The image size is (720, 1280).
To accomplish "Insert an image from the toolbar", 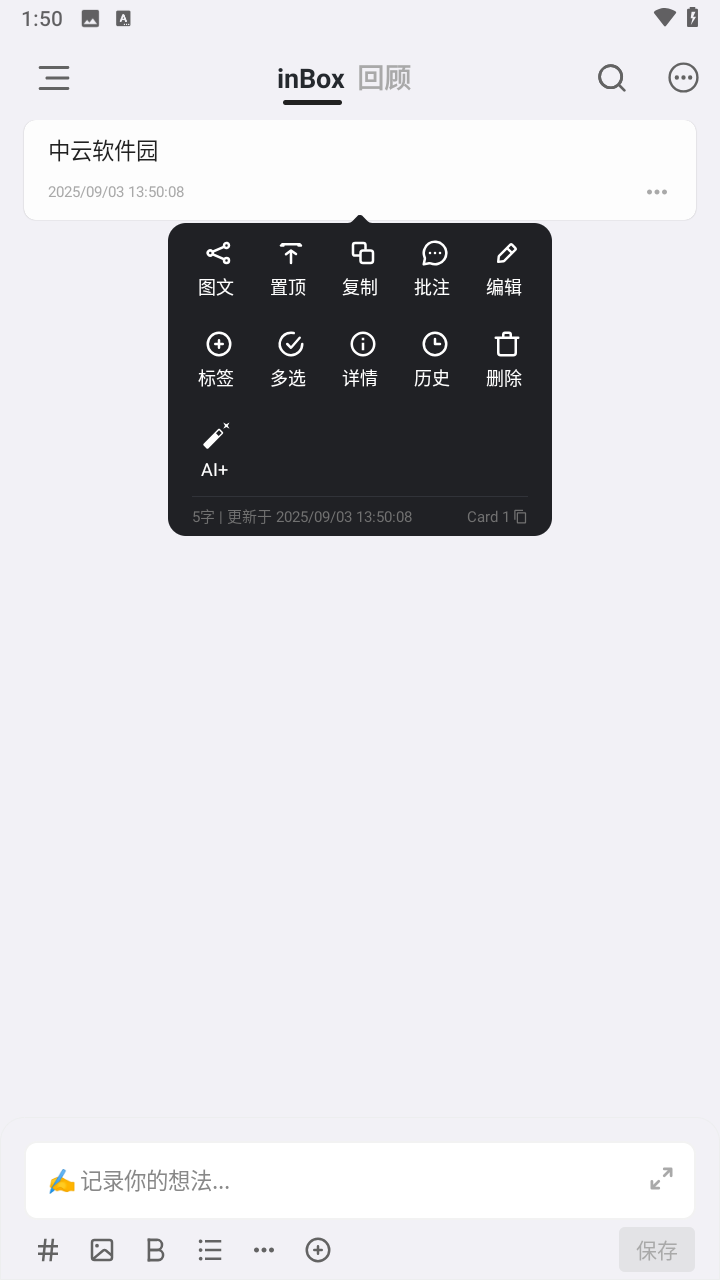I will 102,1250.
